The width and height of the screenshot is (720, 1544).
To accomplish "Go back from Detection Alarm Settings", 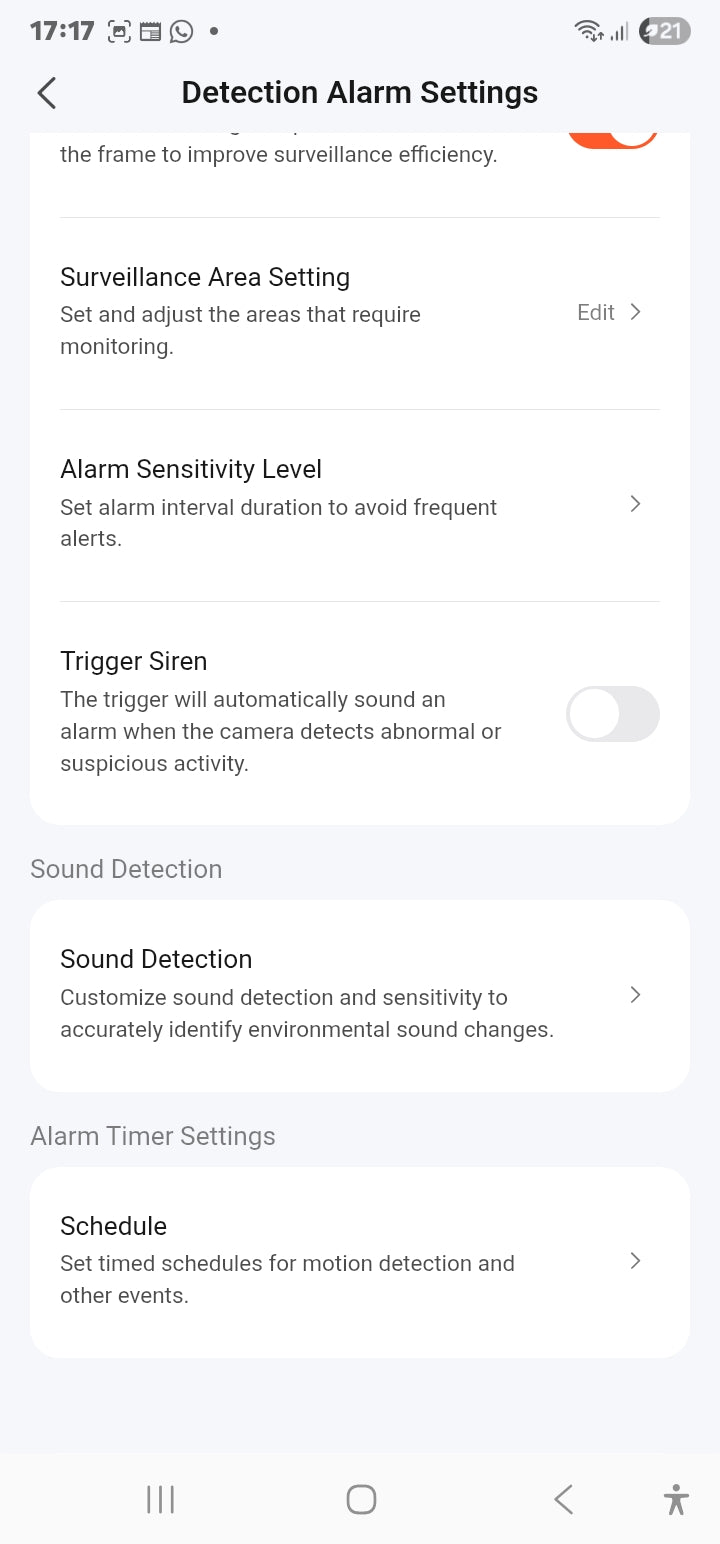I will click(x=47, y=93).
